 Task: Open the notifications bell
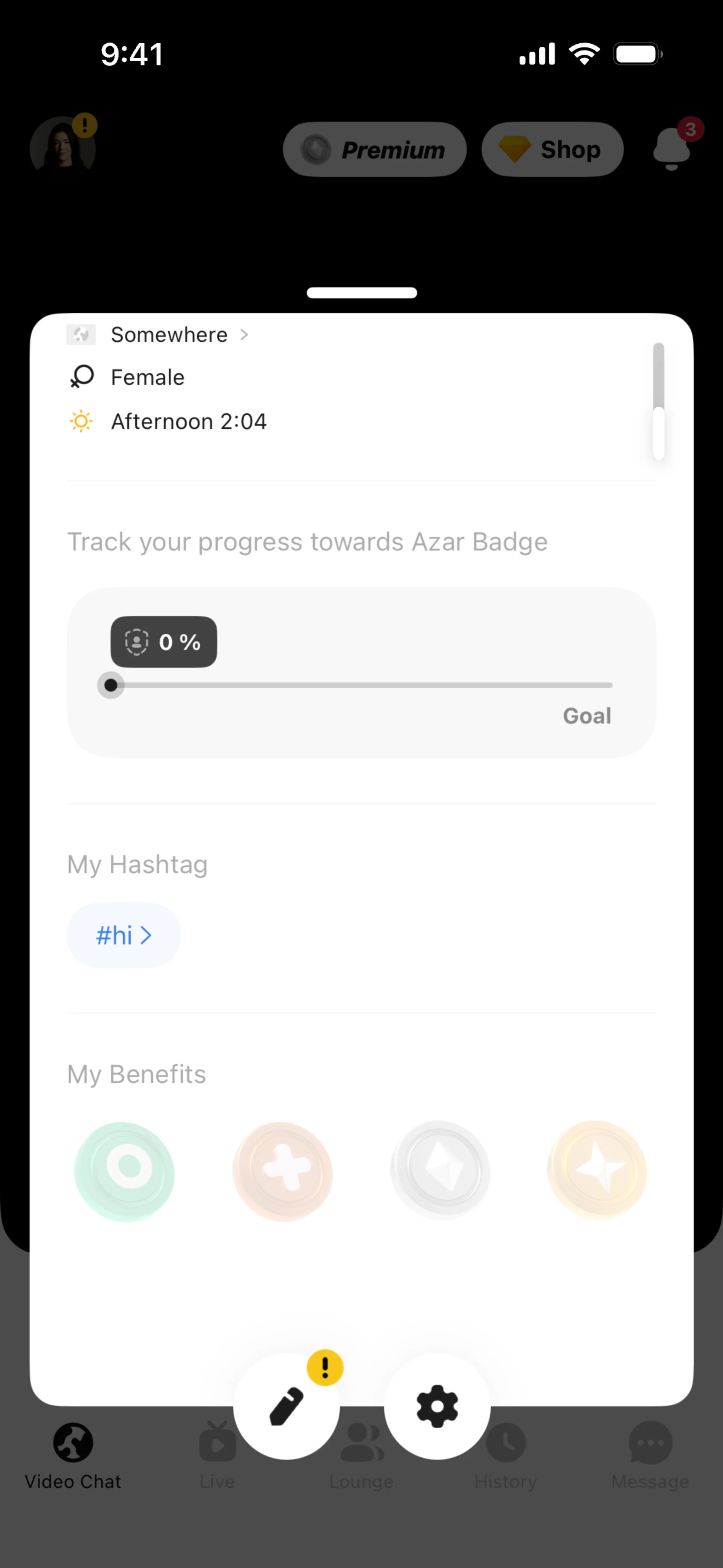(672, 148)
